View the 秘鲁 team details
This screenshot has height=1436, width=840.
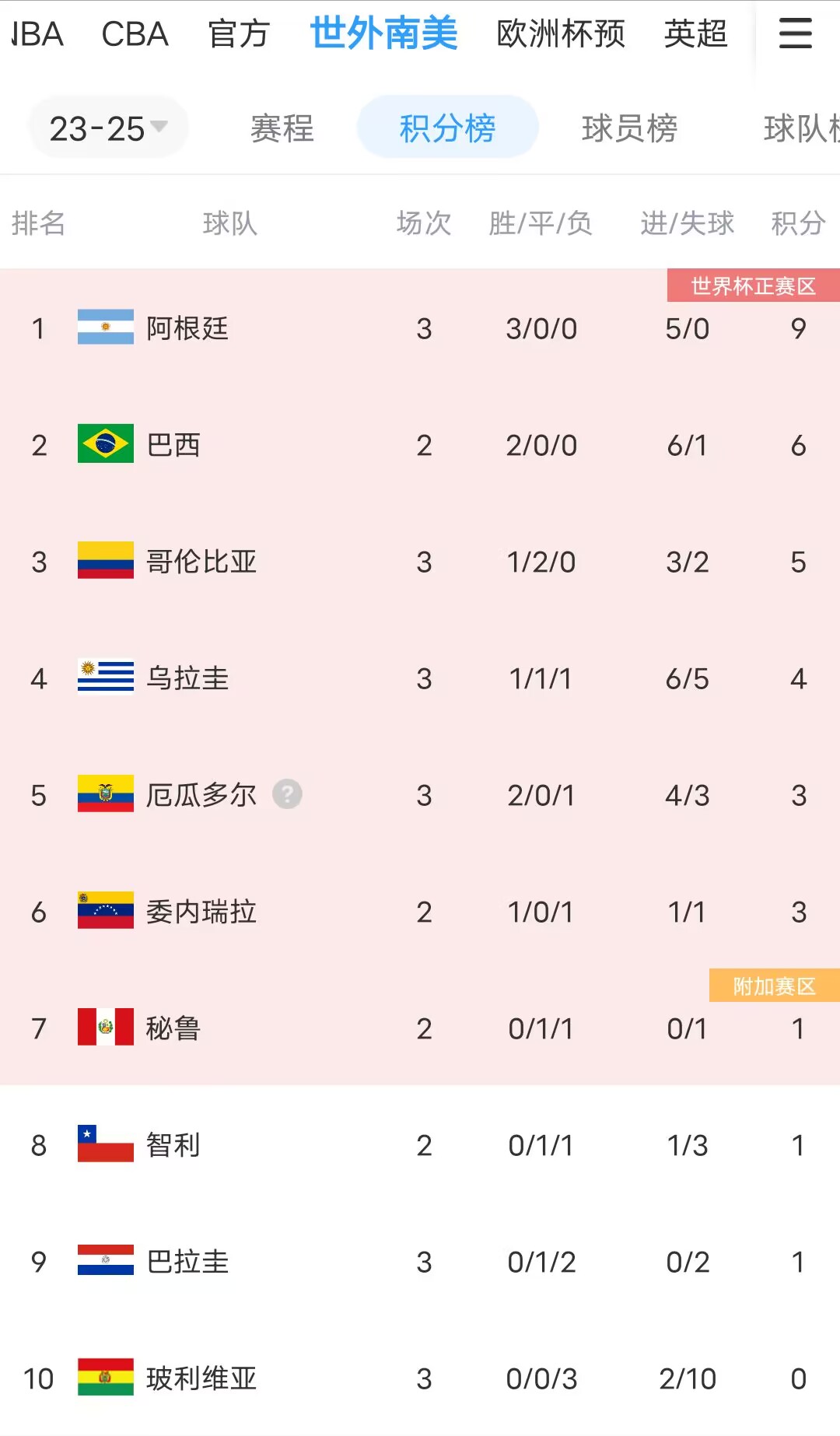click(173, 1028)
